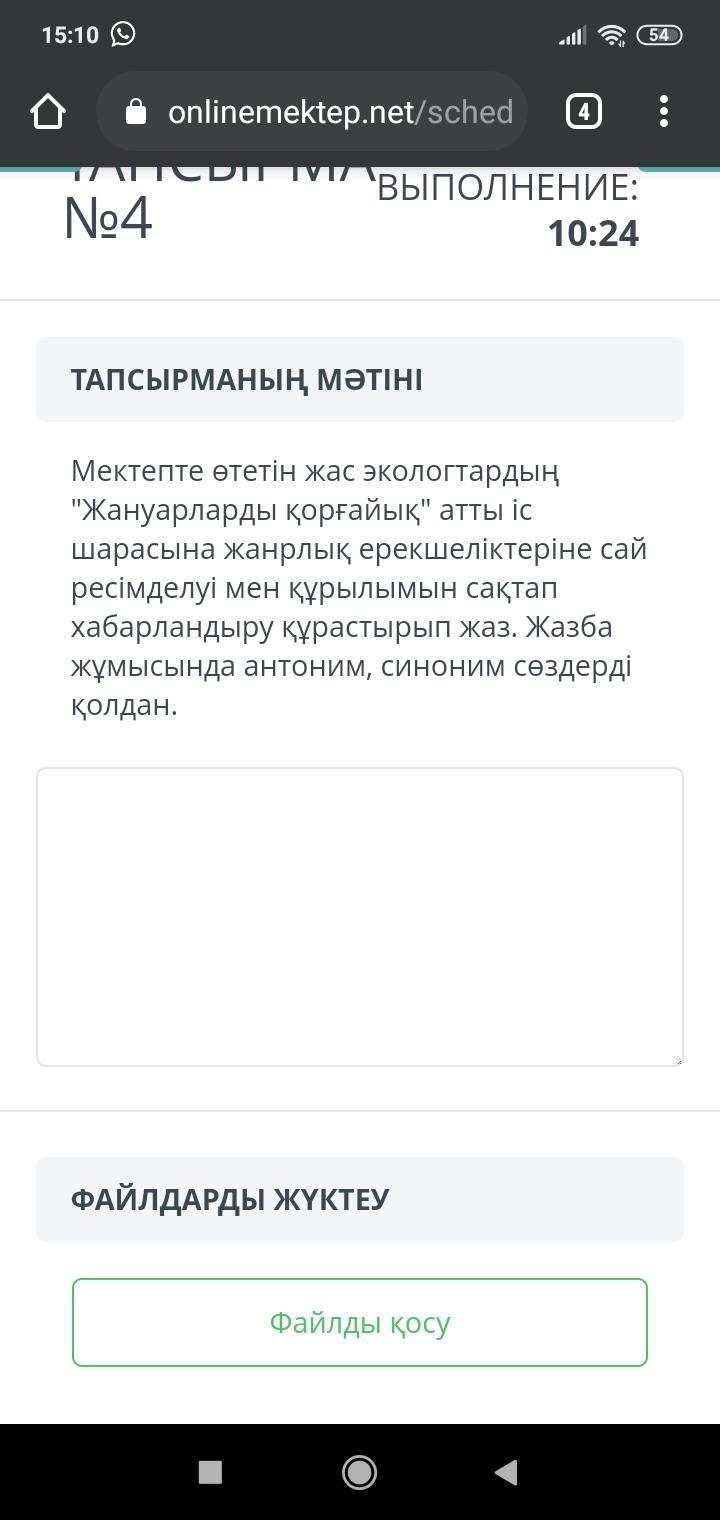This screenshot has width=720, height=1520.
Task: Open the recent apps view
Action: 210,1471
